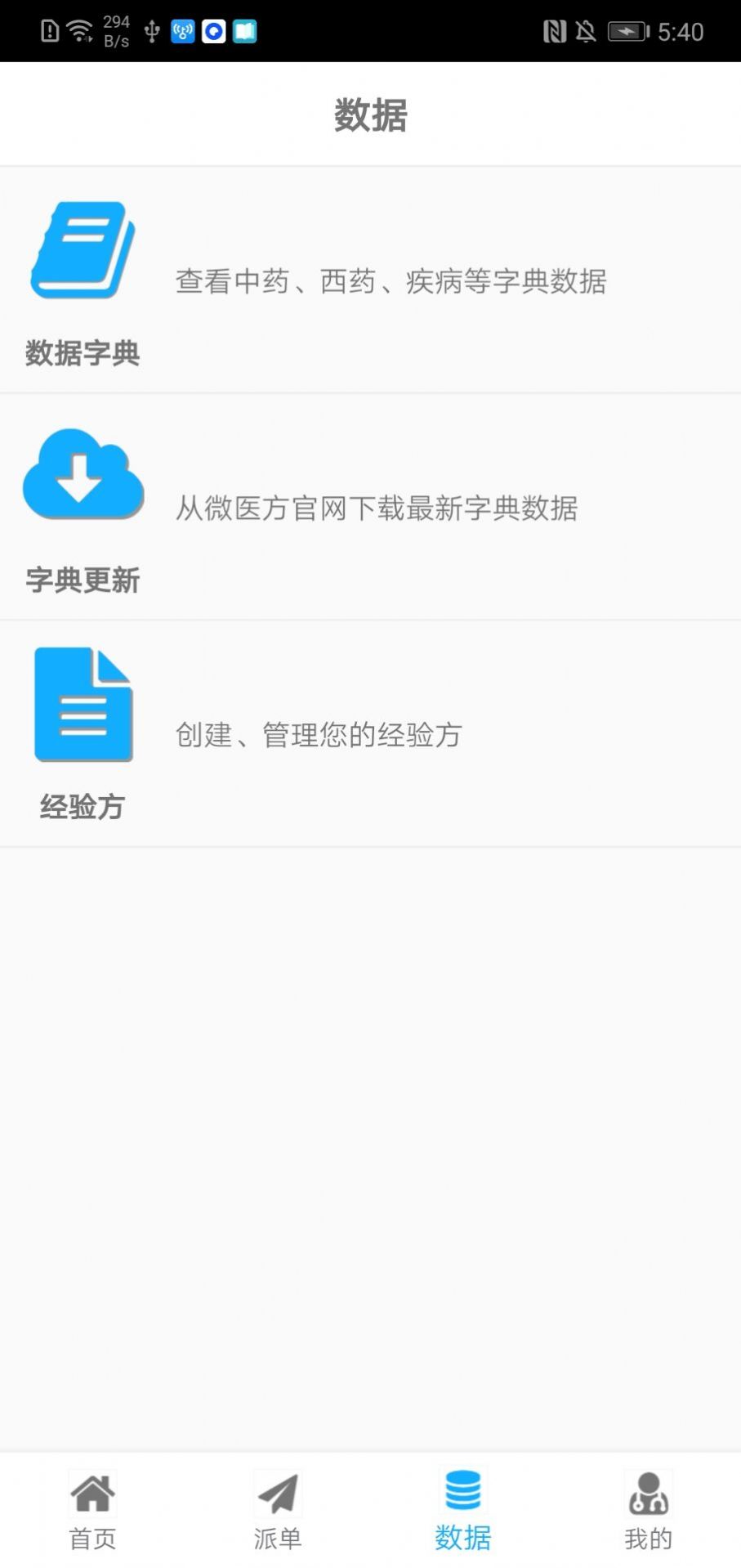The height and width of the screenshot is (1568, 741).
Task: Switch to the 首页 tab
Action: click(92, 1511)
